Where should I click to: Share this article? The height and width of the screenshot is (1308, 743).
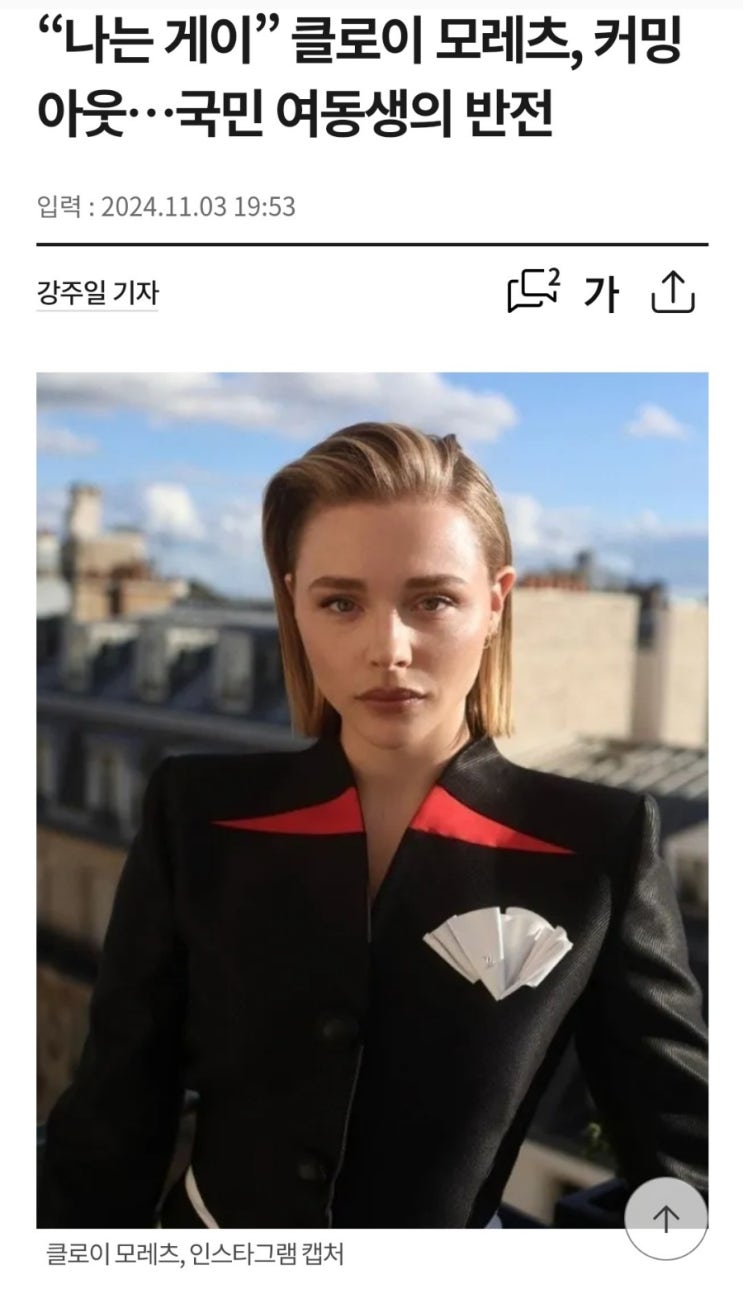(x=673, y=293)
